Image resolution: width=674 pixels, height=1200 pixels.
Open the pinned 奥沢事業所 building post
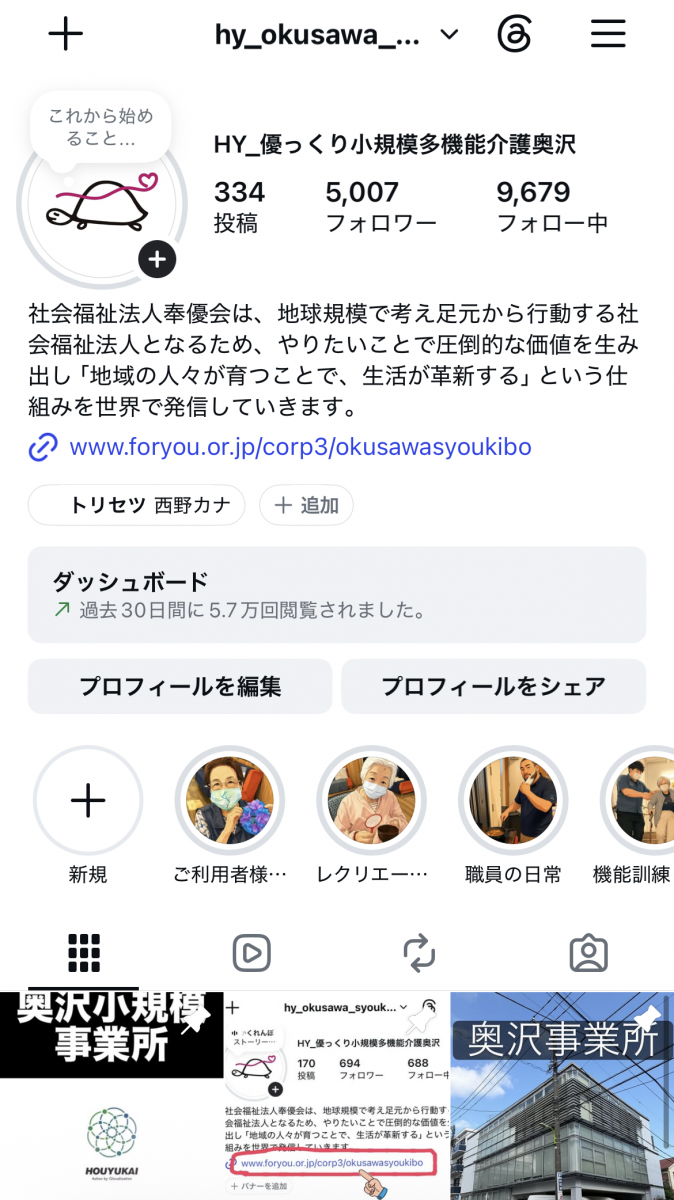[562, 1096]
